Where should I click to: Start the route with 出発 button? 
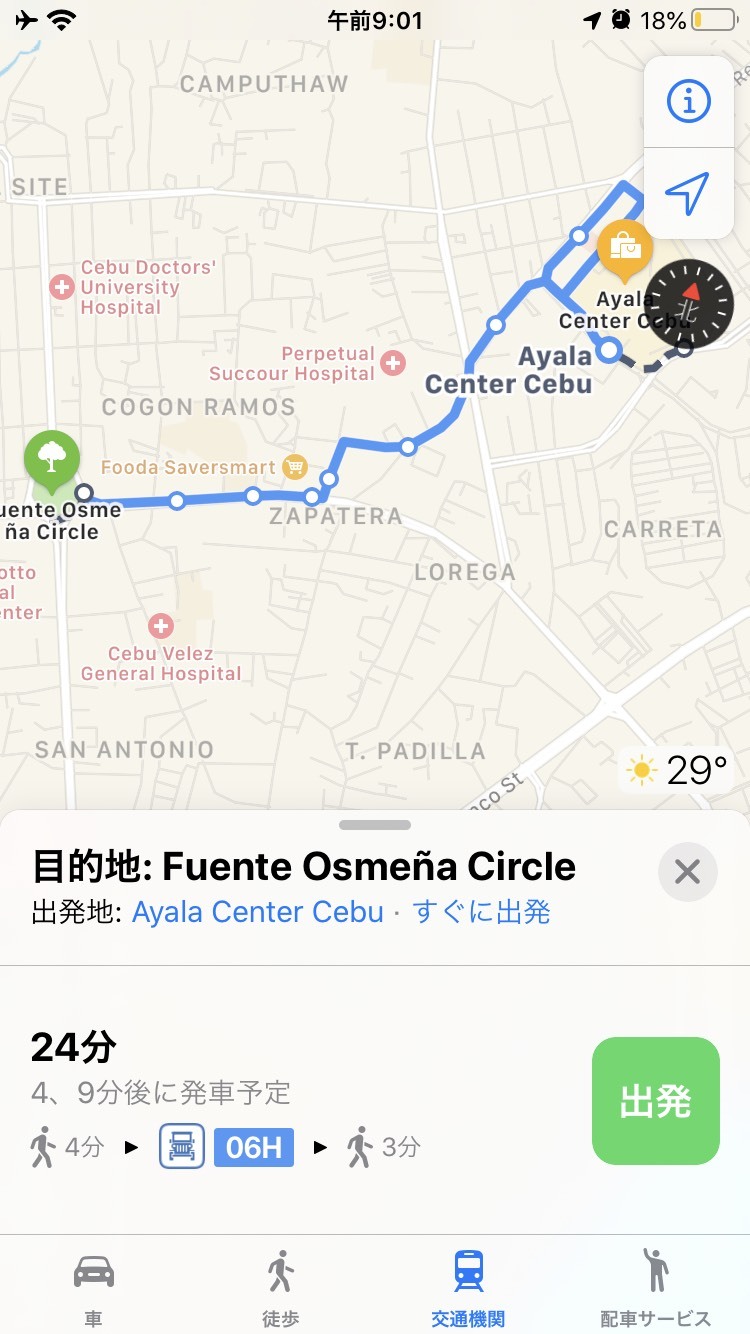tap(655, 1101)
